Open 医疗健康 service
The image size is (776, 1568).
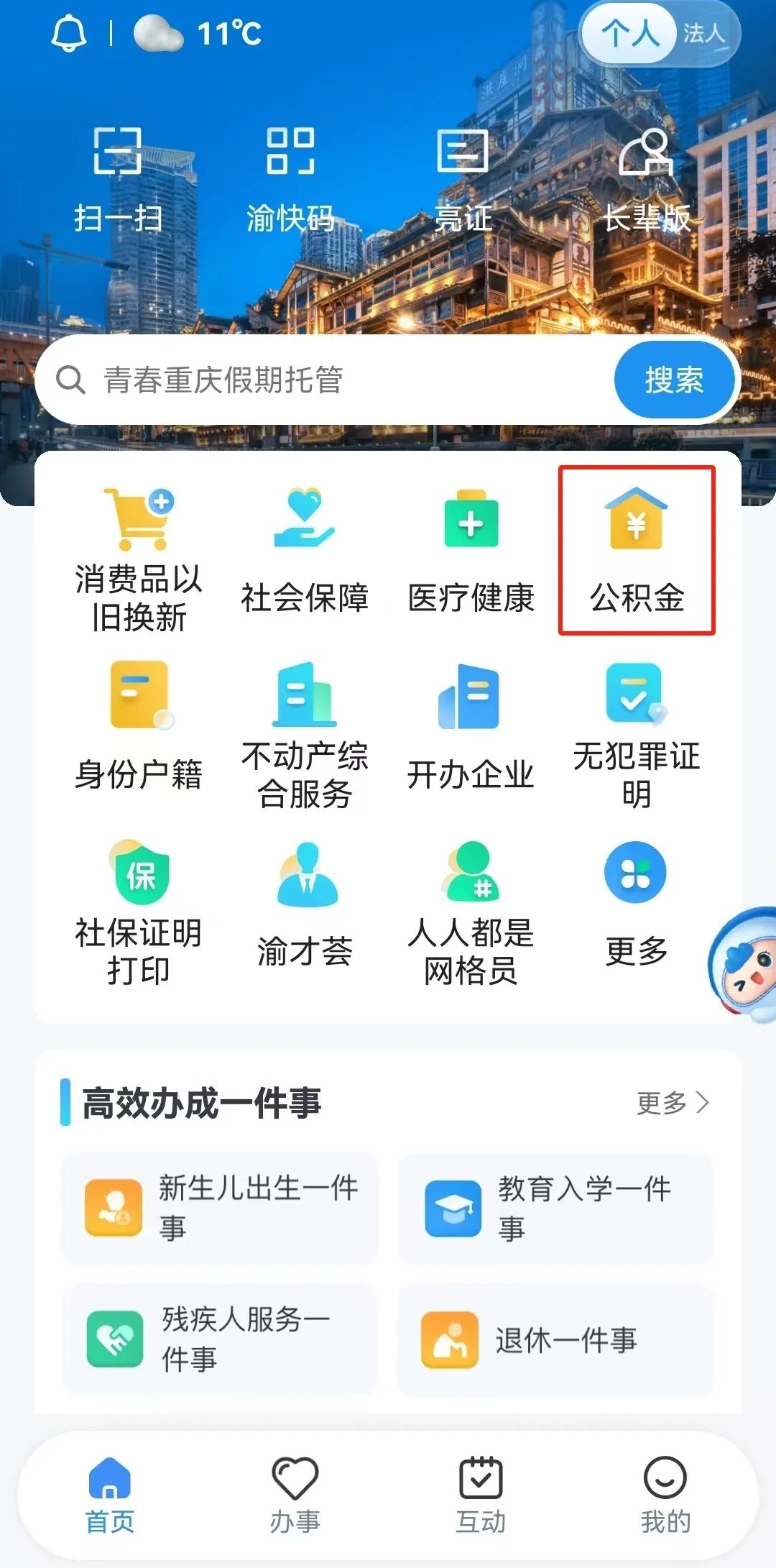(x=471, y=551)
